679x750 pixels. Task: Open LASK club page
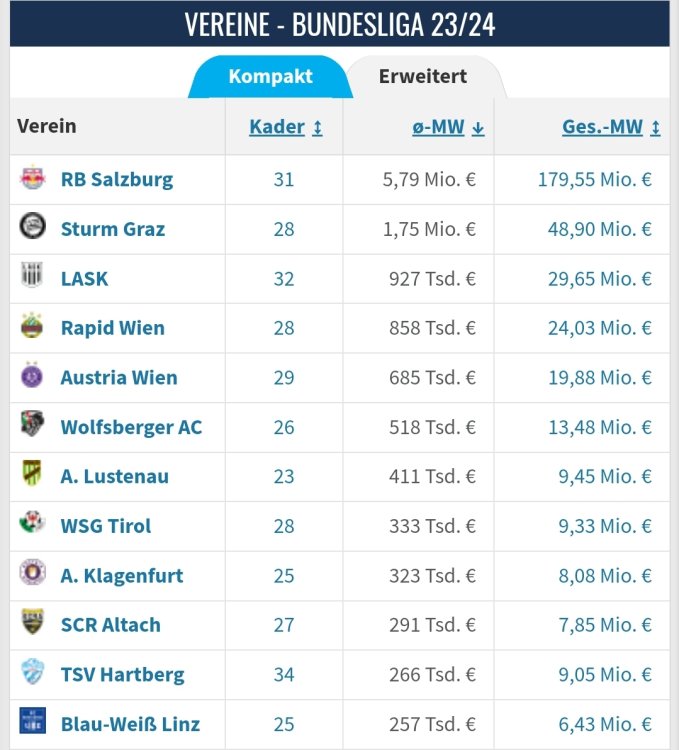(x=84, y=279)
